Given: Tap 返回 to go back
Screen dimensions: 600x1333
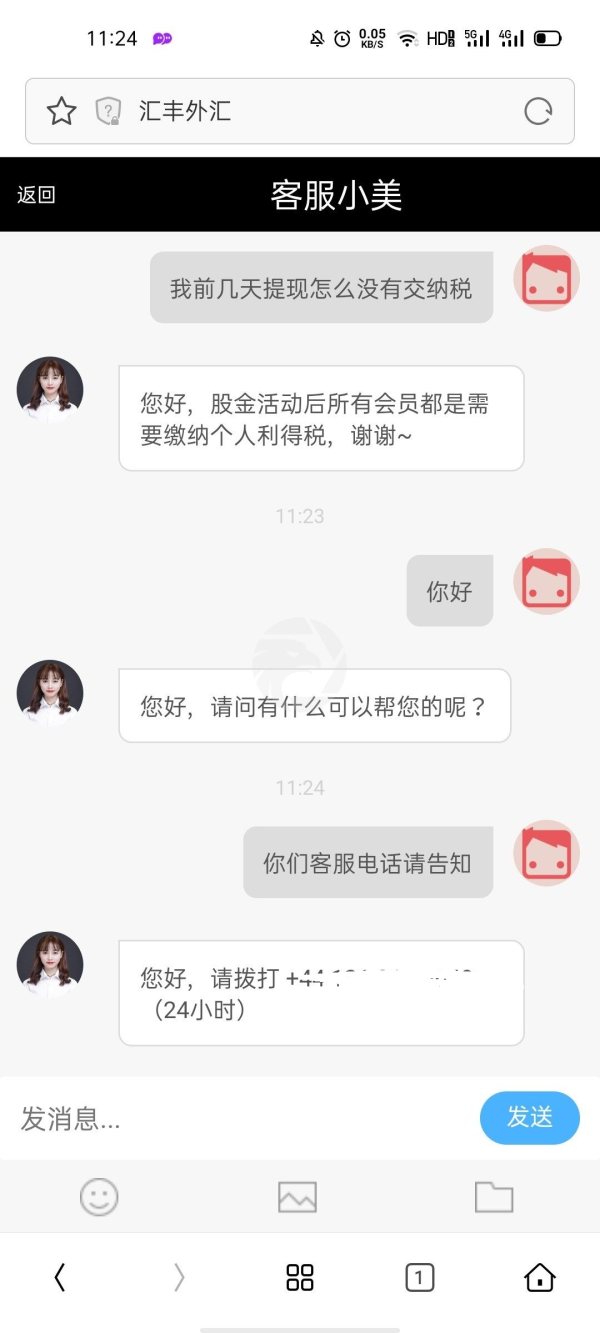Looking at the screenshot, I should point(36,195).
